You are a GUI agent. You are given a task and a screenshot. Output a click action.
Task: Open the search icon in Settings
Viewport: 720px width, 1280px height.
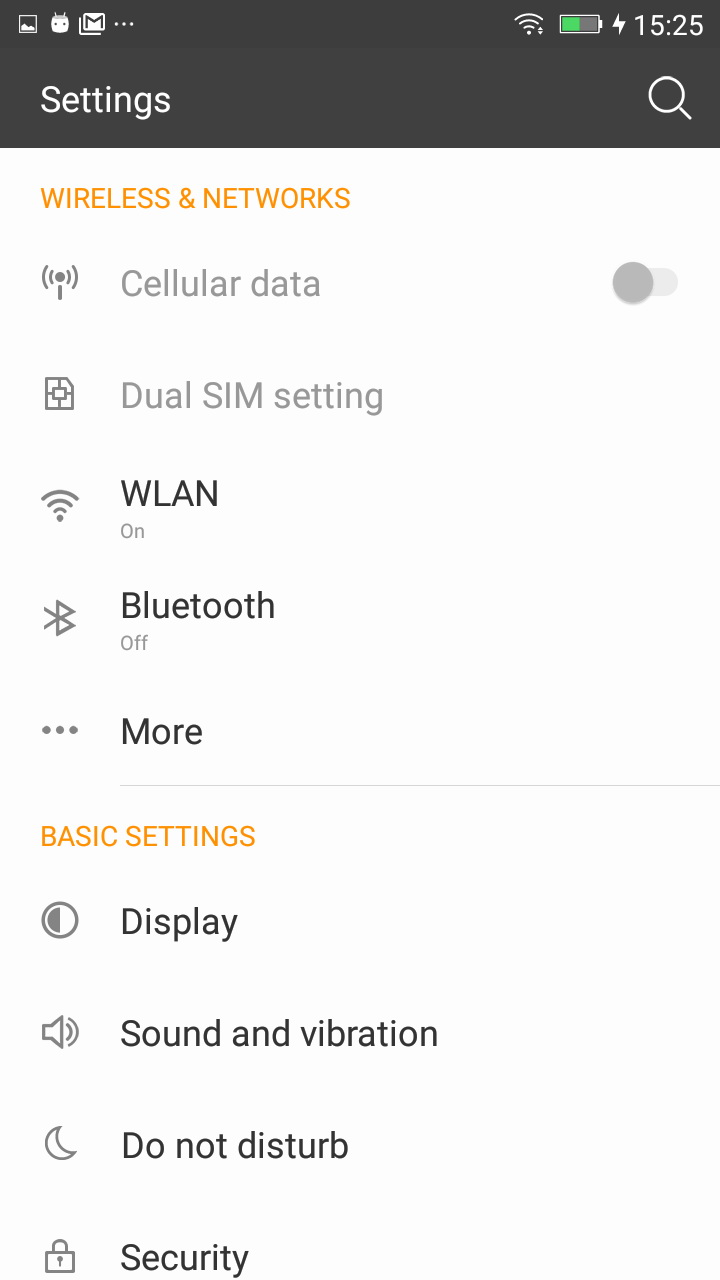click(x=669, y=99)
